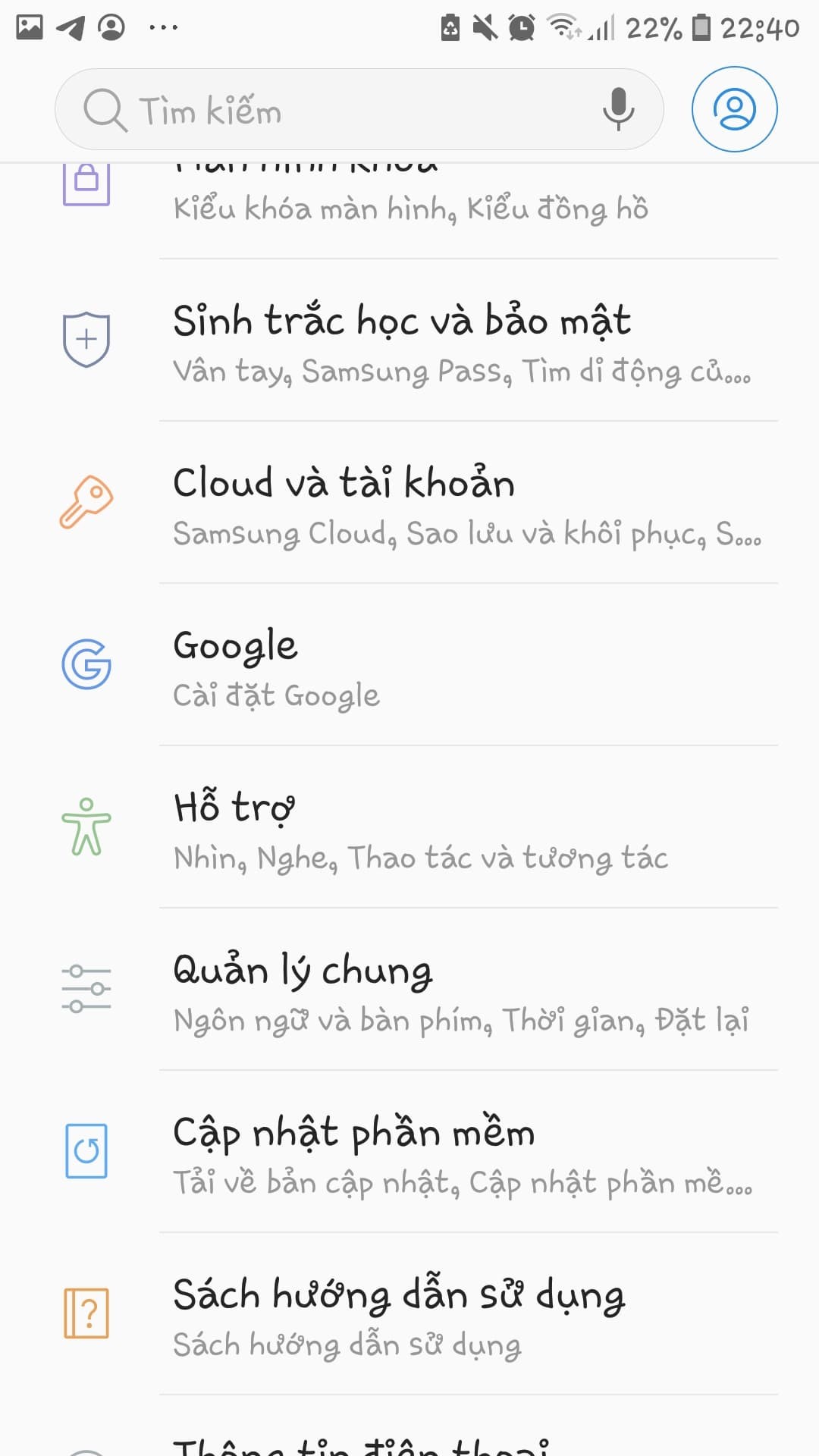Go to Quản lý chung

pos(409,990)
